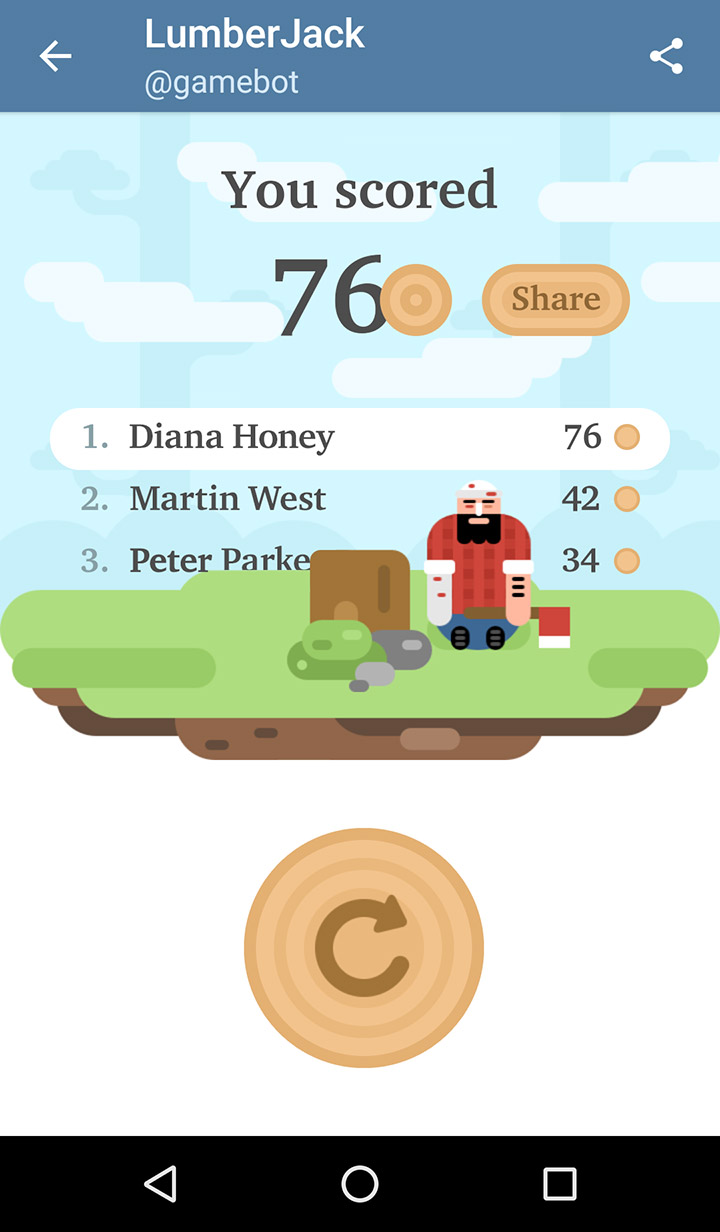Go back using the header arrow

[x=55, y=57]
